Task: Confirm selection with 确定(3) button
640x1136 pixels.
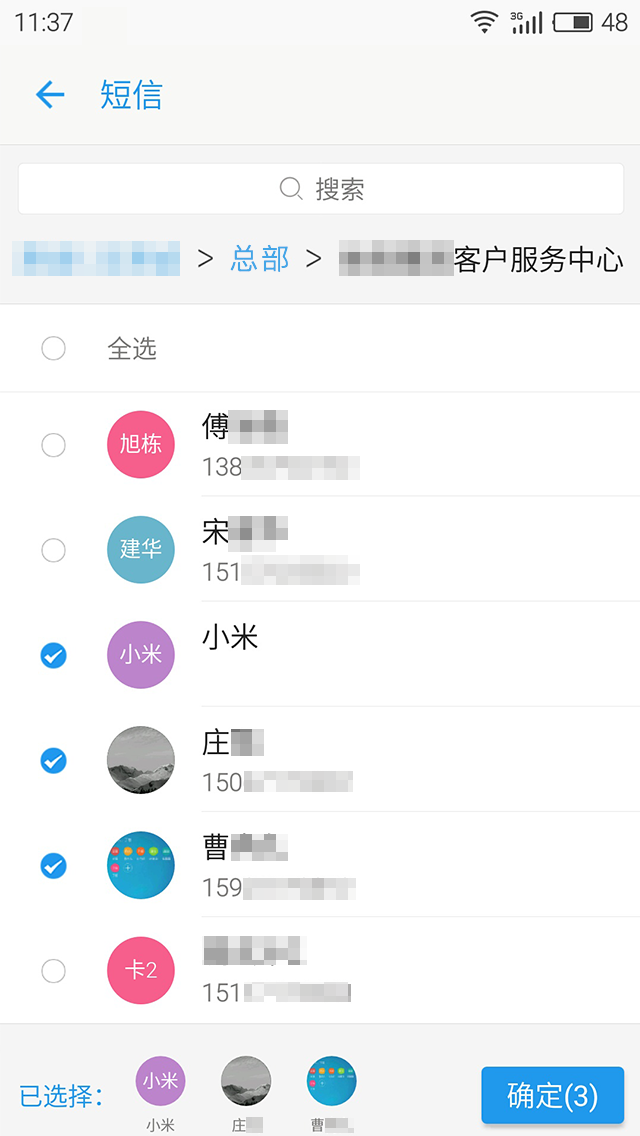Action: pyautogui.click(x=552, y=1096)
